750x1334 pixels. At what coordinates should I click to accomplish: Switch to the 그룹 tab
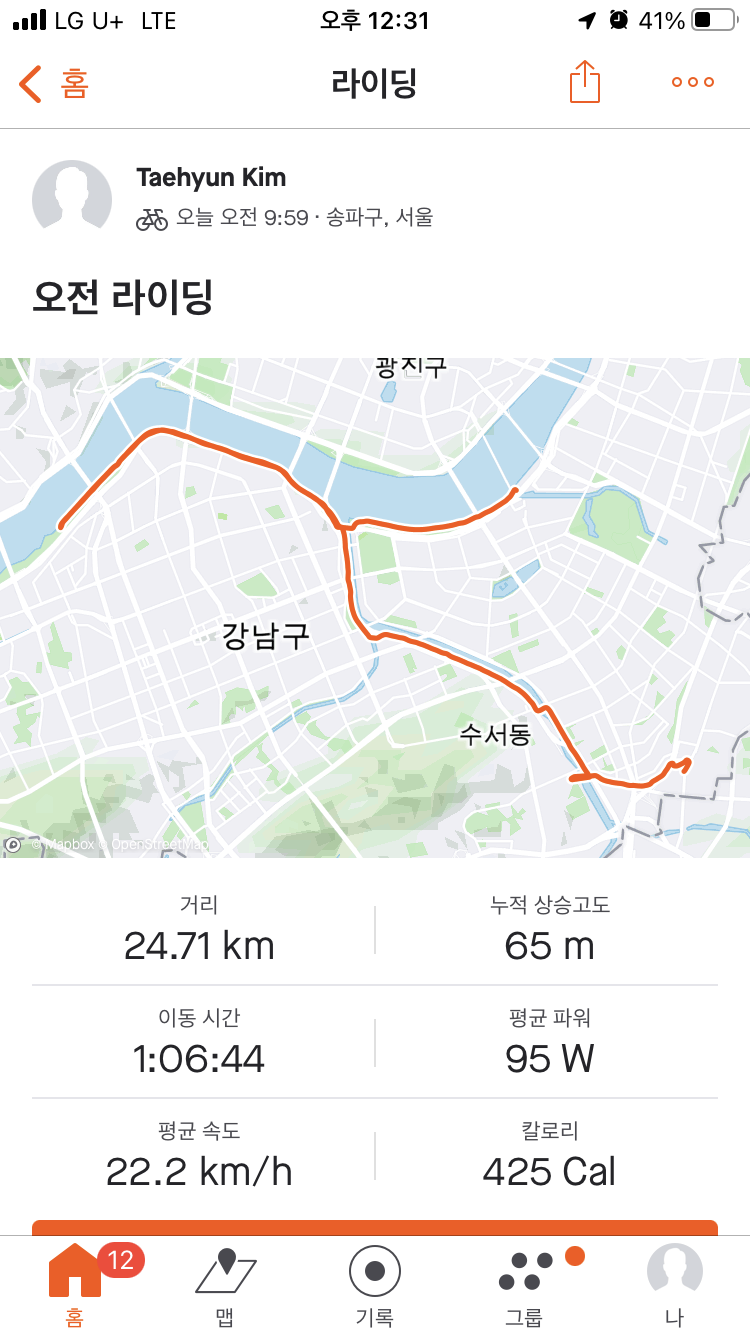click(x=525, y=1286)
